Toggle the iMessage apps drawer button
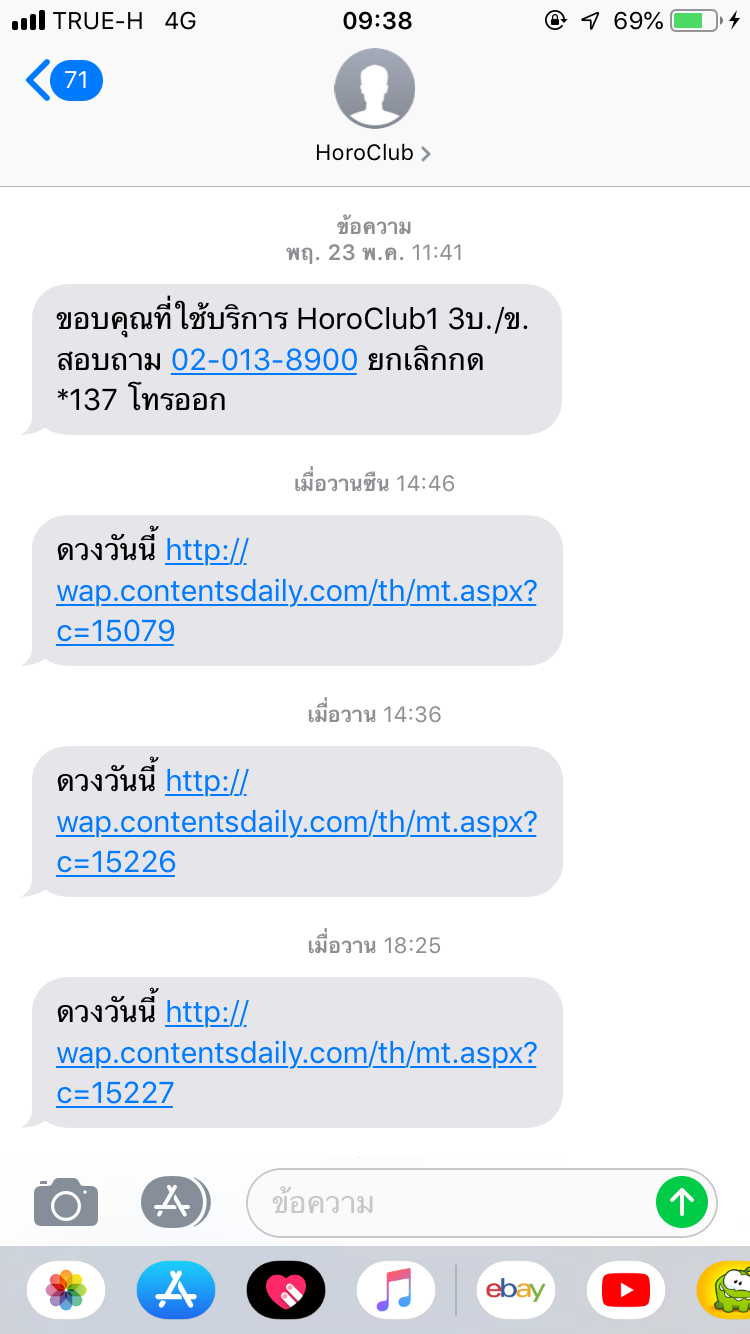The image size is (750, 1334). point(175,1201)
